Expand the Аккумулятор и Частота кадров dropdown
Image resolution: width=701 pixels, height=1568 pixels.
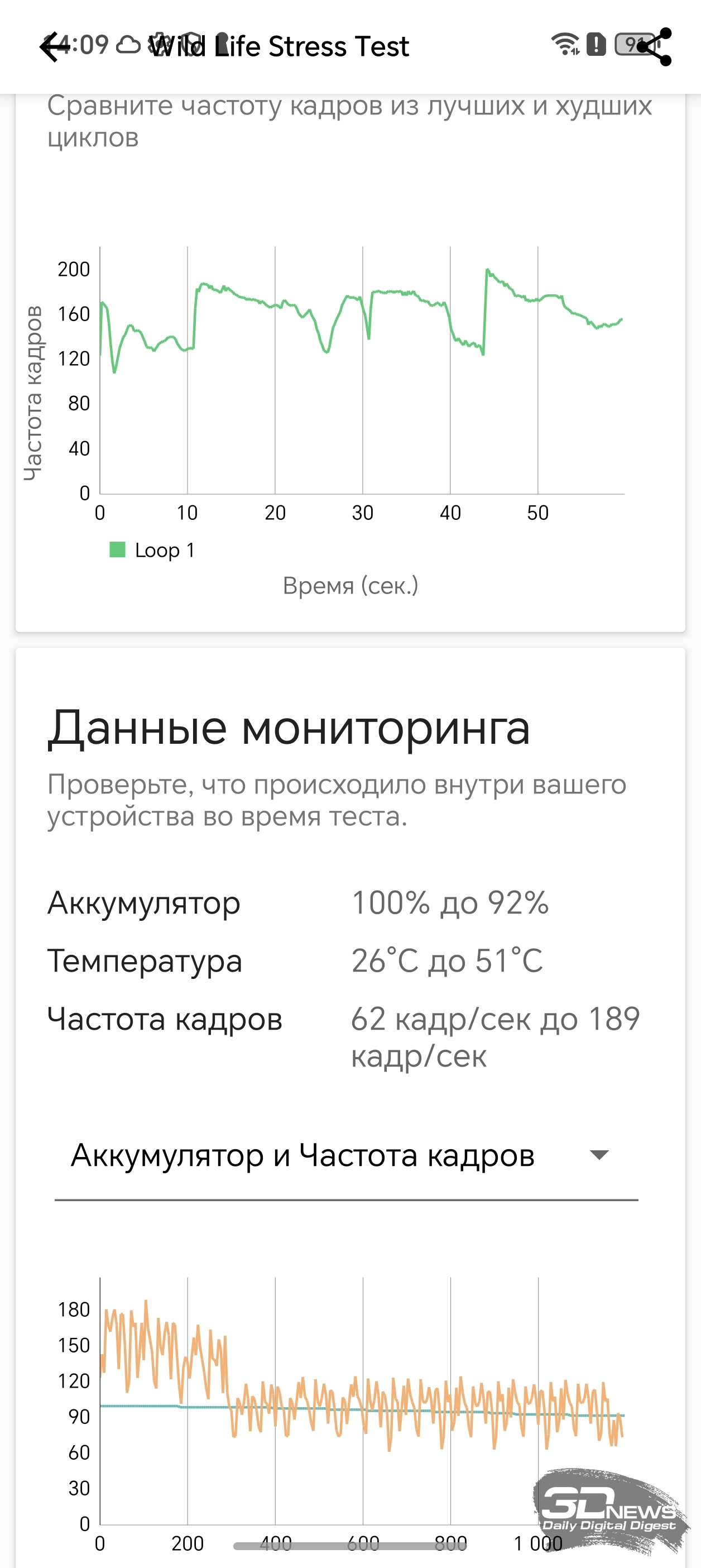pos(599,1155)
